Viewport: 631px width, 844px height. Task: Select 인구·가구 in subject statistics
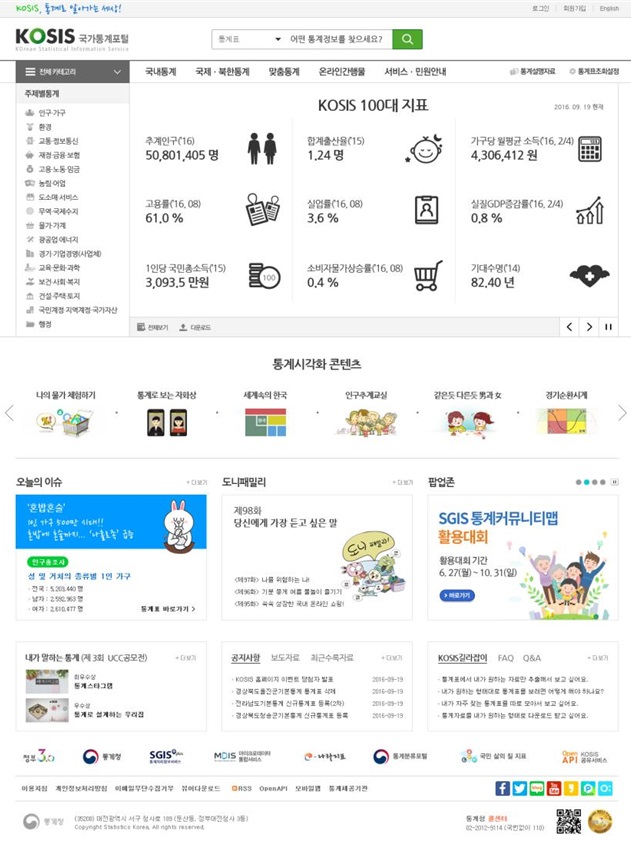pos(52,113)
